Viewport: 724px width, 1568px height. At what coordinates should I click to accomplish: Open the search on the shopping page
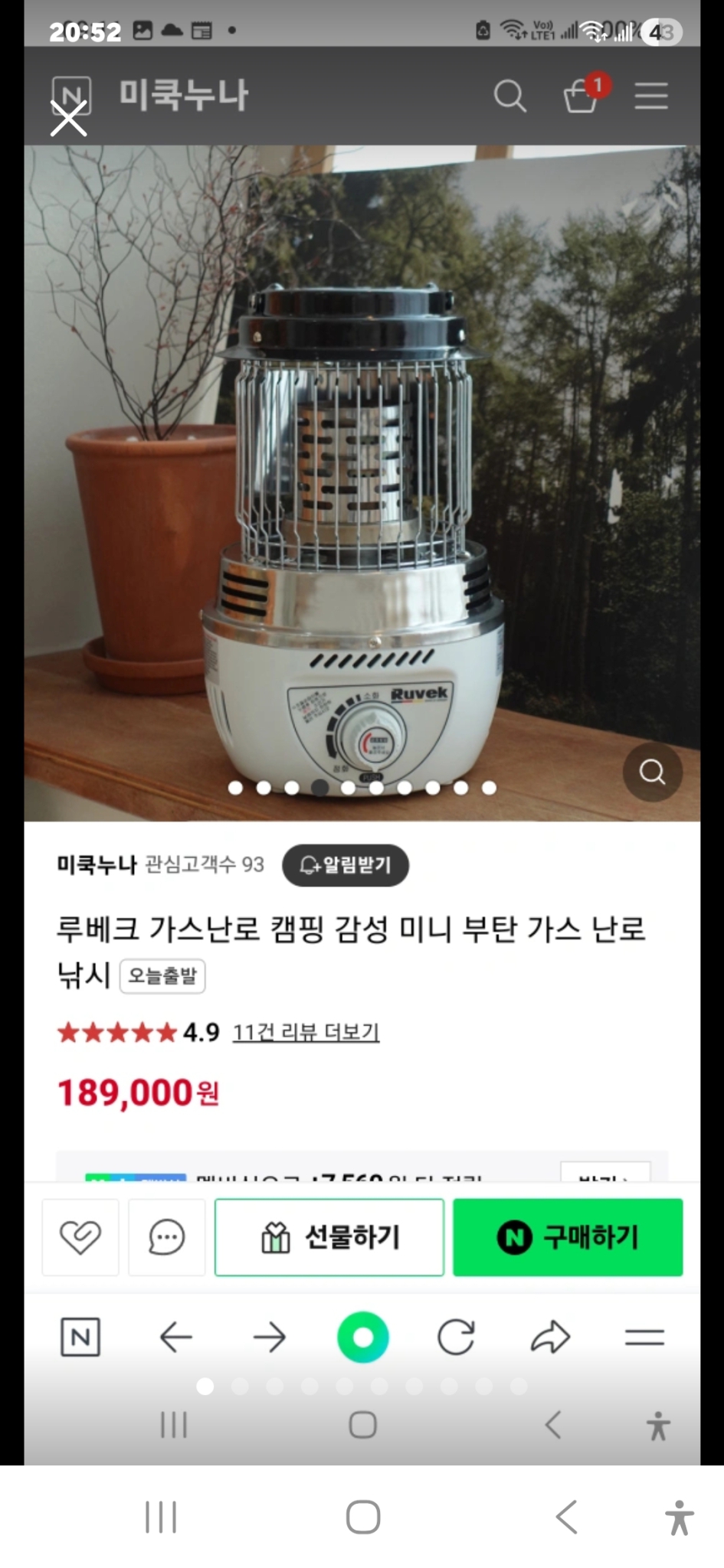(510, 96)
